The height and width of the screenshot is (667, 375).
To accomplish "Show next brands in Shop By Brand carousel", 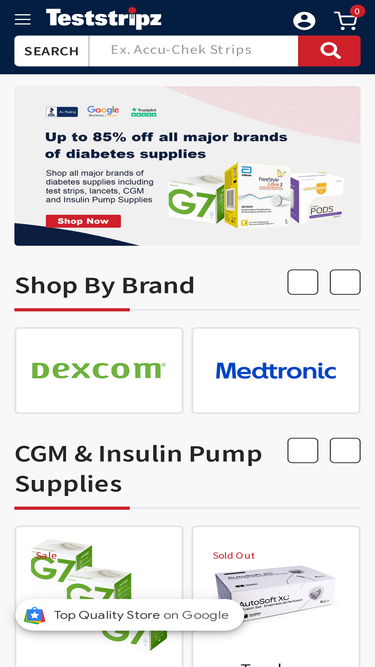I will [x=345, y=282].
